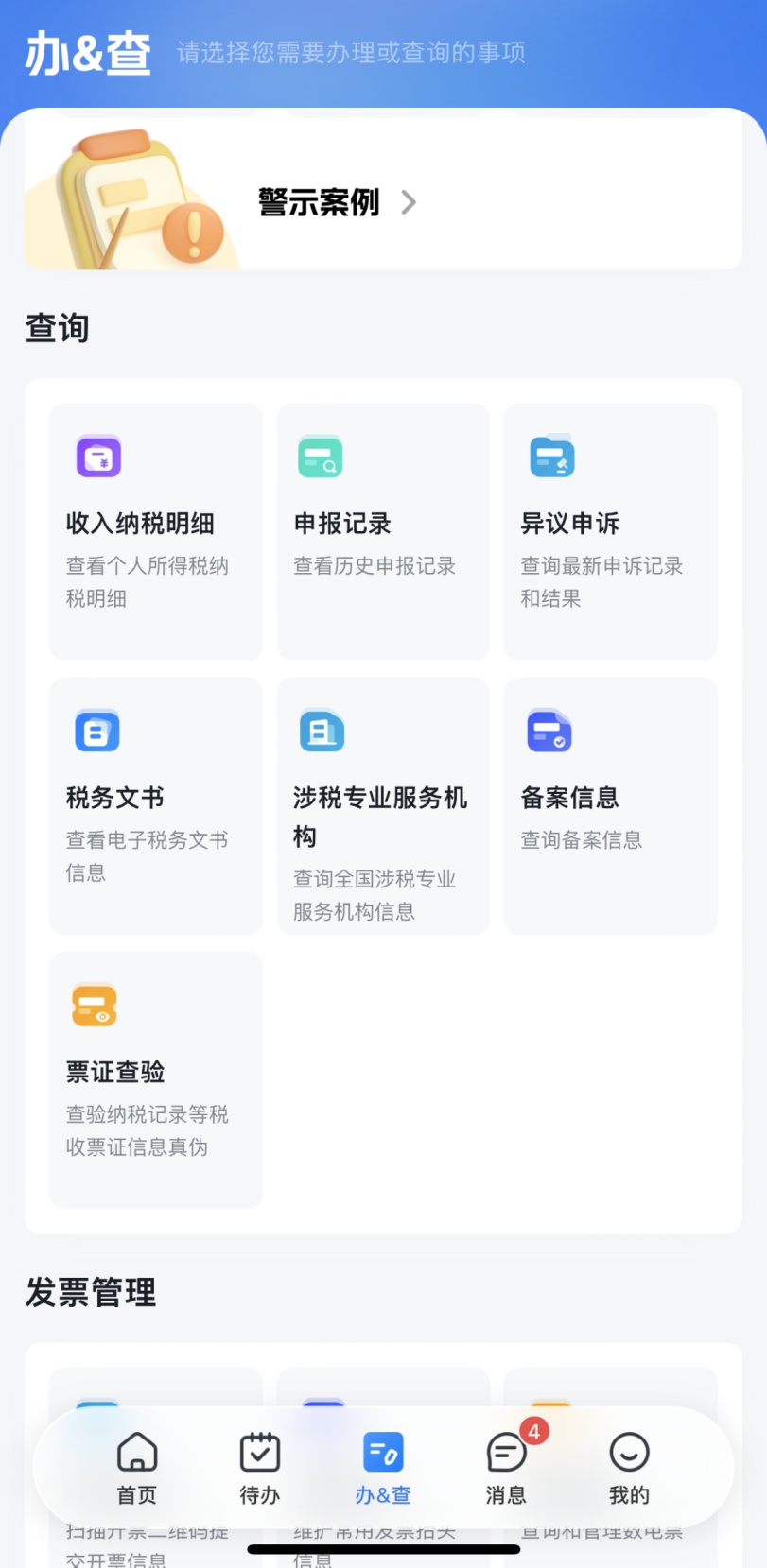The width and height of the screenshot is (767, 1568).
Task: Tap the 办&查 tab
Action: coord(383,1468)
